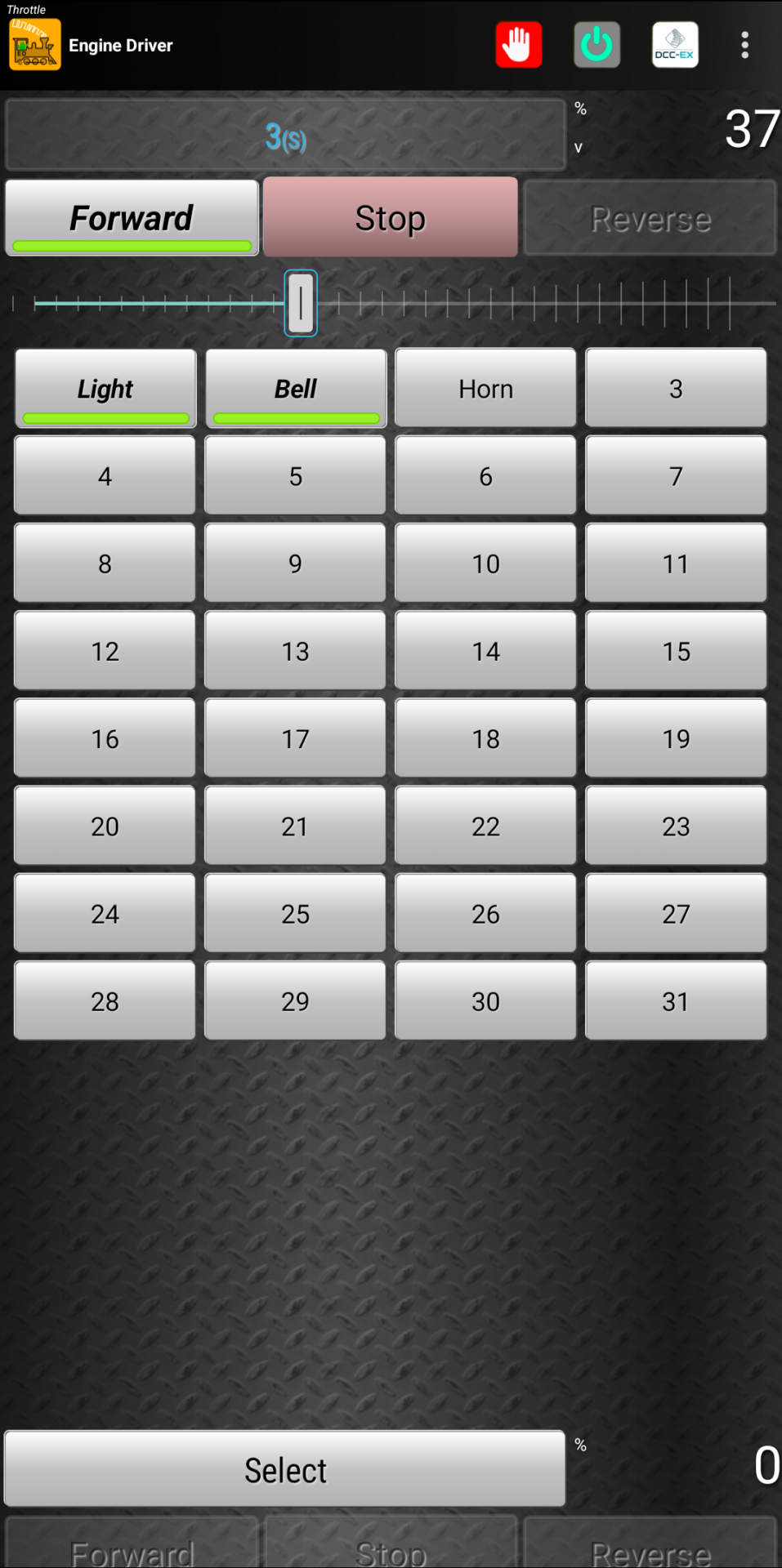Trigger function 17
This screenshot has width=782, height=1568.
(x=295, y=738)
